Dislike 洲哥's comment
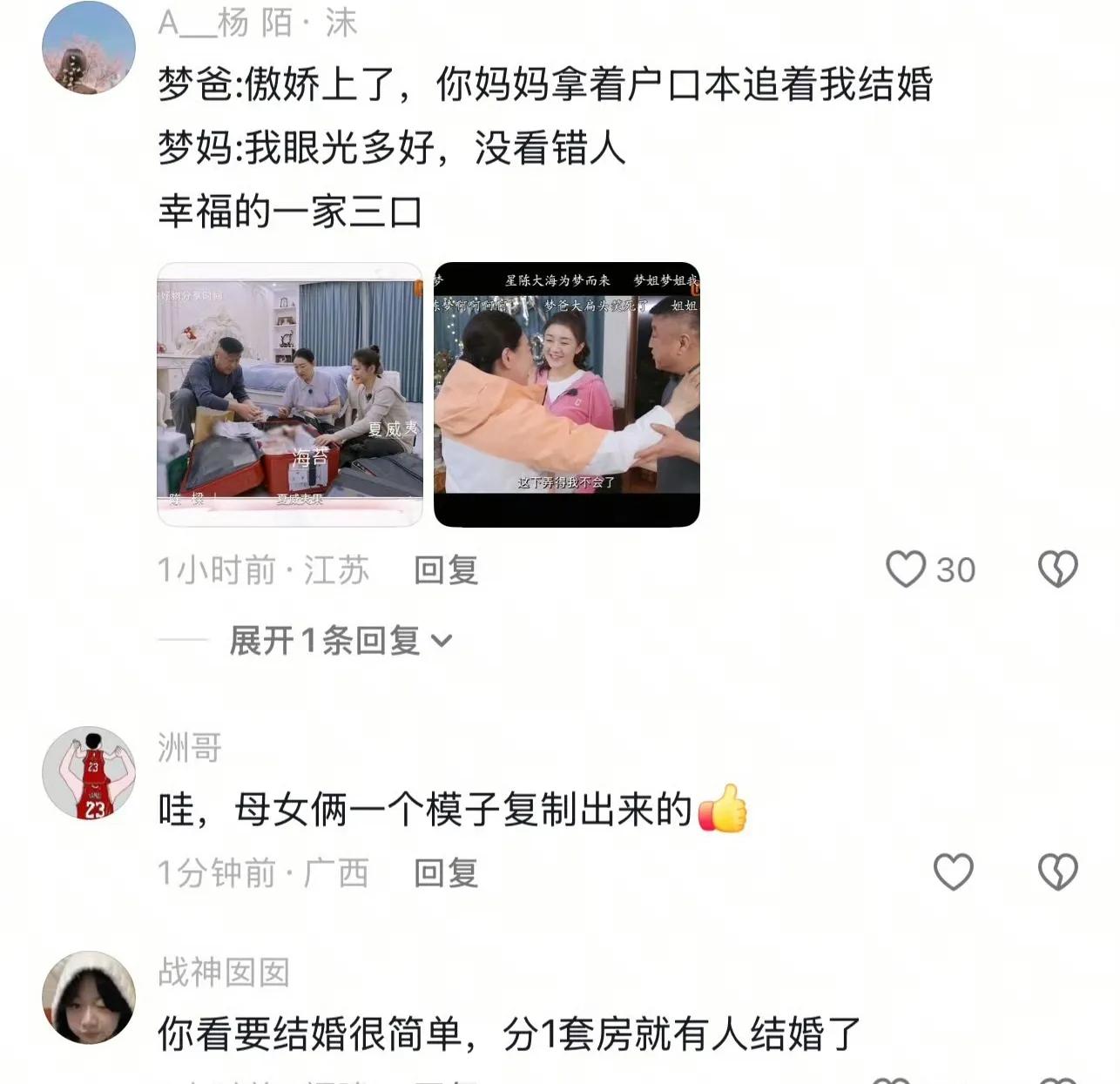Image resolution: width=1120 pixels, height=1084 pixels. pyautogui.click(x=1058, y=872)
